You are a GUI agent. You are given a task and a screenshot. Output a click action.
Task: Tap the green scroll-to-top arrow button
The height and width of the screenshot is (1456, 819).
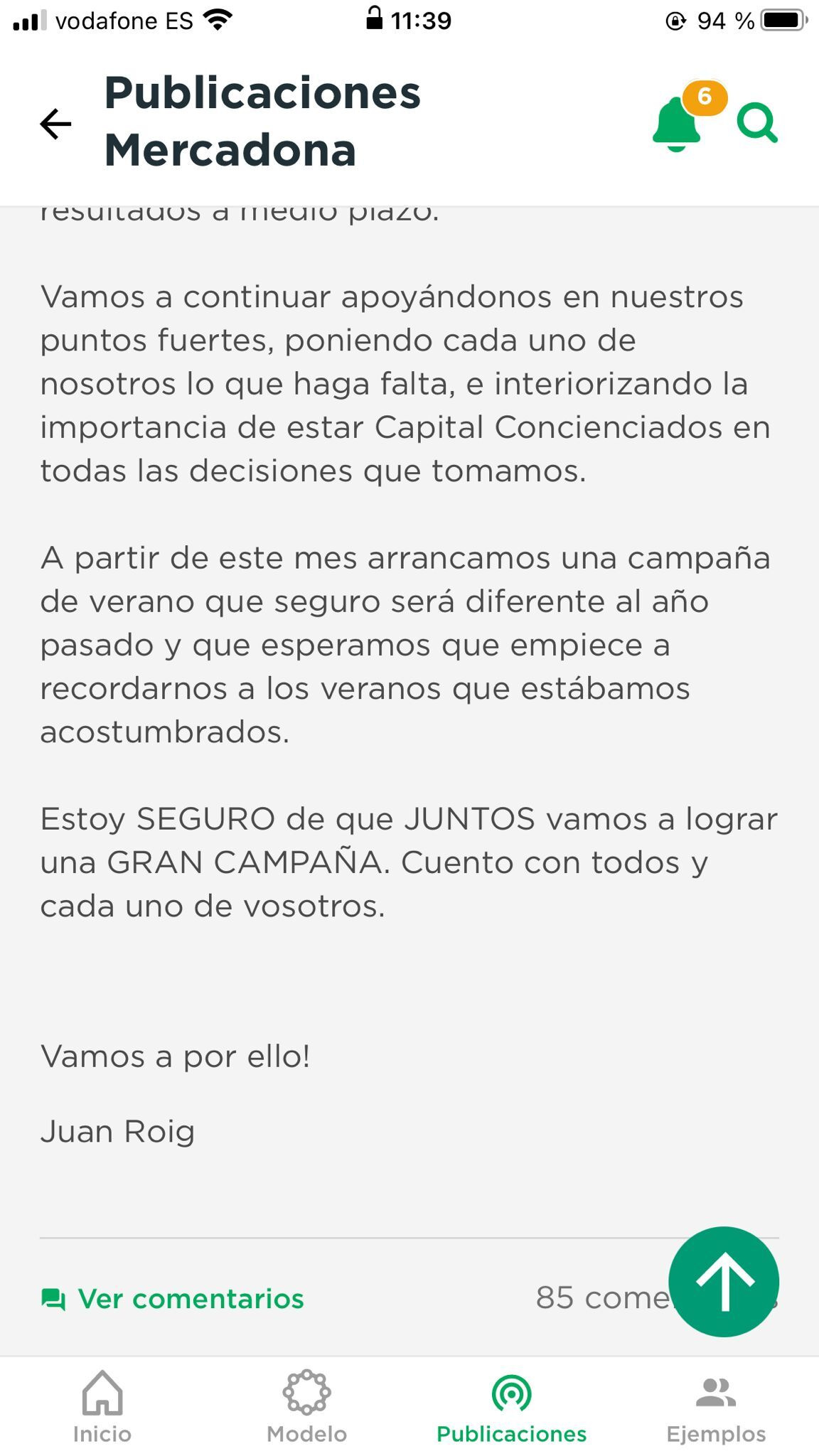pyautogui.click(x=724, y=1281)
